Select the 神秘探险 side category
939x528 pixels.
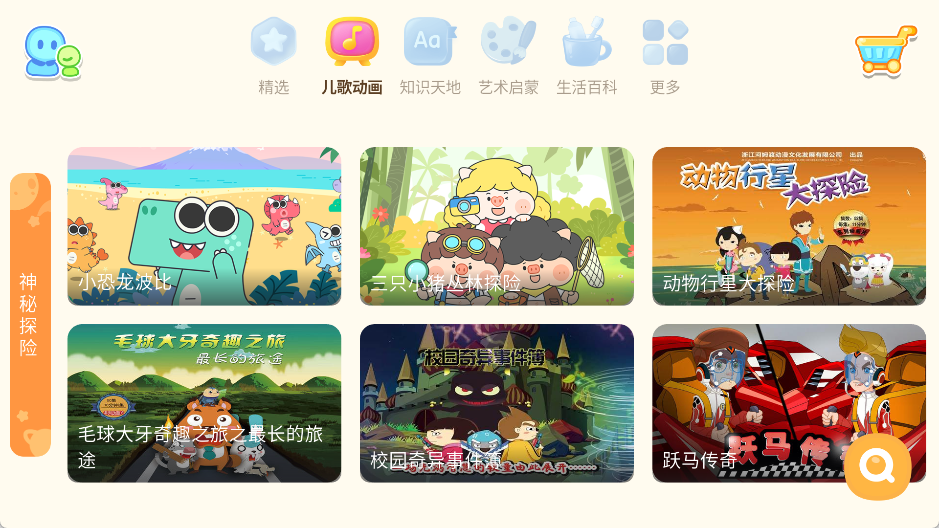point(30,314)
